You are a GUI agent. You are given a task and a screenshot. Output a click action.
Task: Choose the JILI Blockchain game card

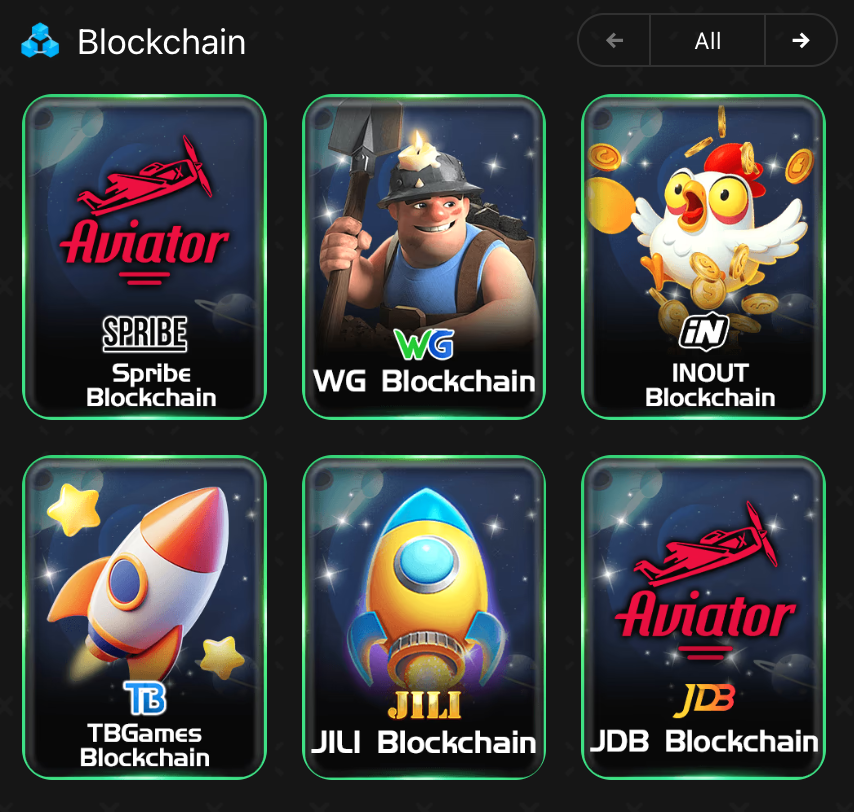tap(424, 617)
